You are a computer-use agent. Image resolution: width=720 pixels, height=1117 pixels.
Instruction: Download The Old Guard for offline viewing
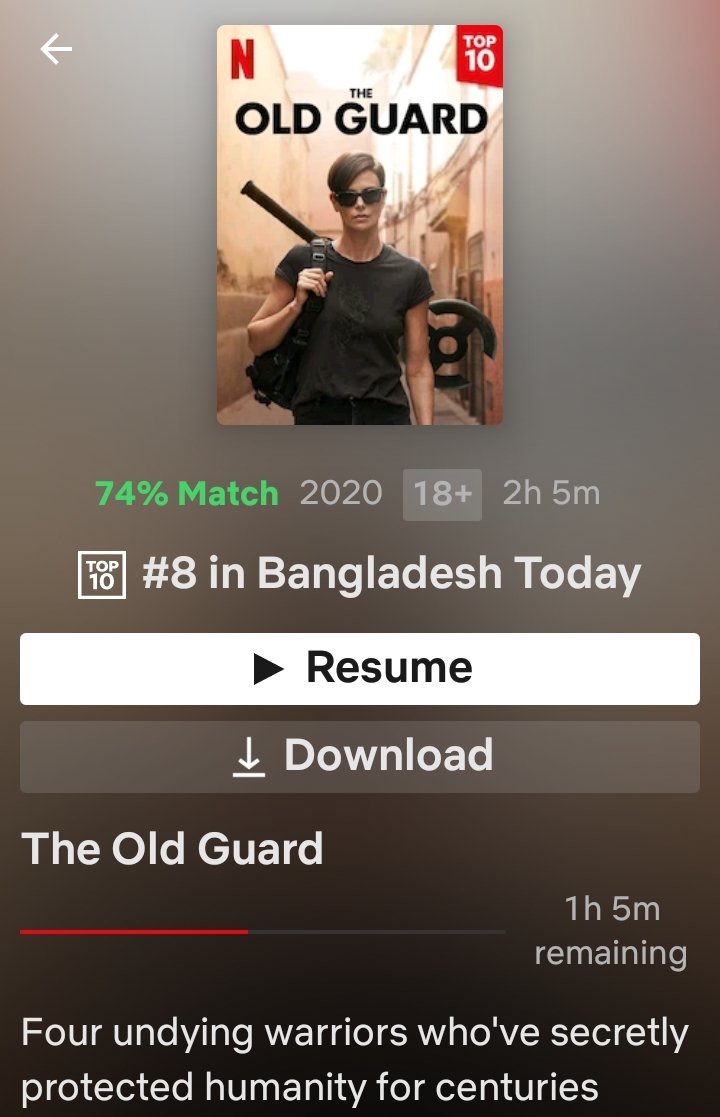coord(360,756)
